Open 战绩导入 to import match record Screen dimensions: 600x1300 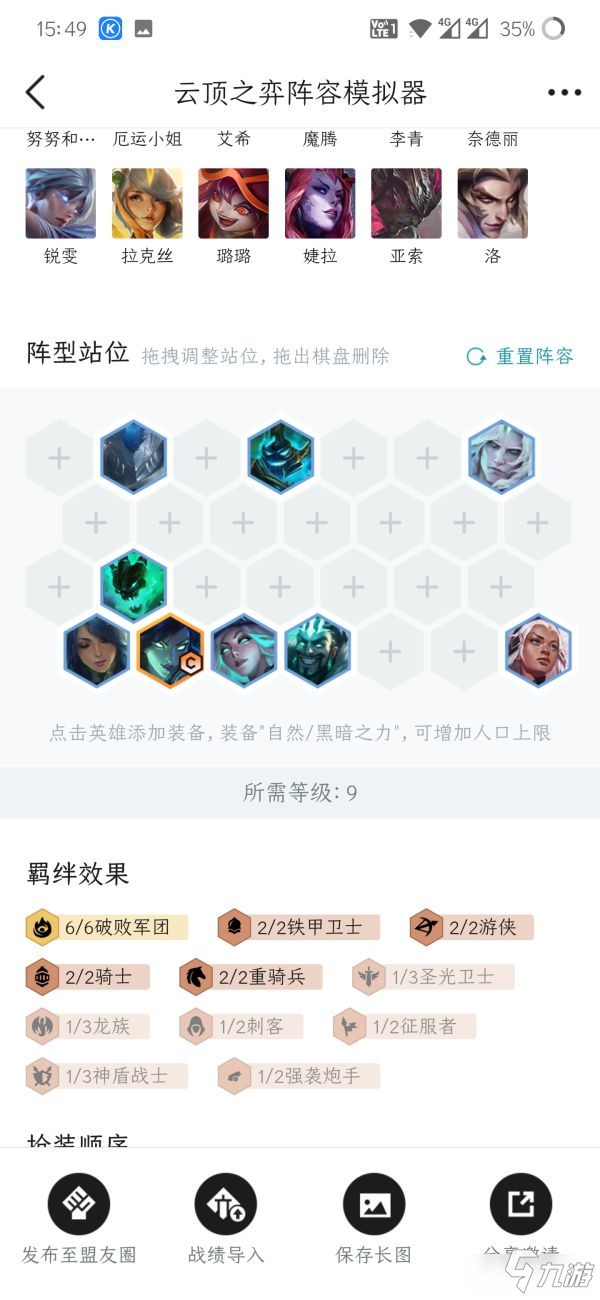coord(226,1218)
